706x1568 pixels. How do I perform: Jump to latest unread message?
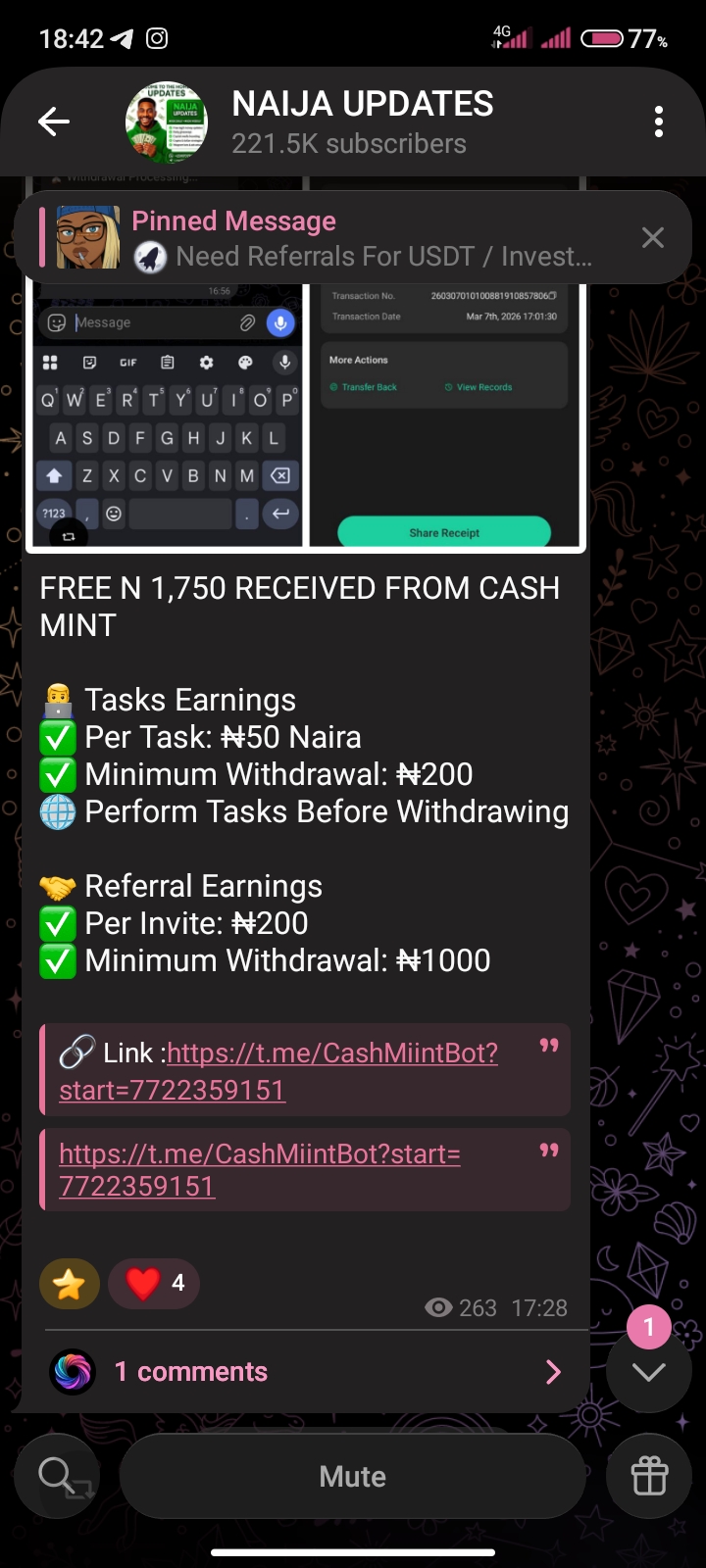pyautogui.click(x=648, y=1370)
